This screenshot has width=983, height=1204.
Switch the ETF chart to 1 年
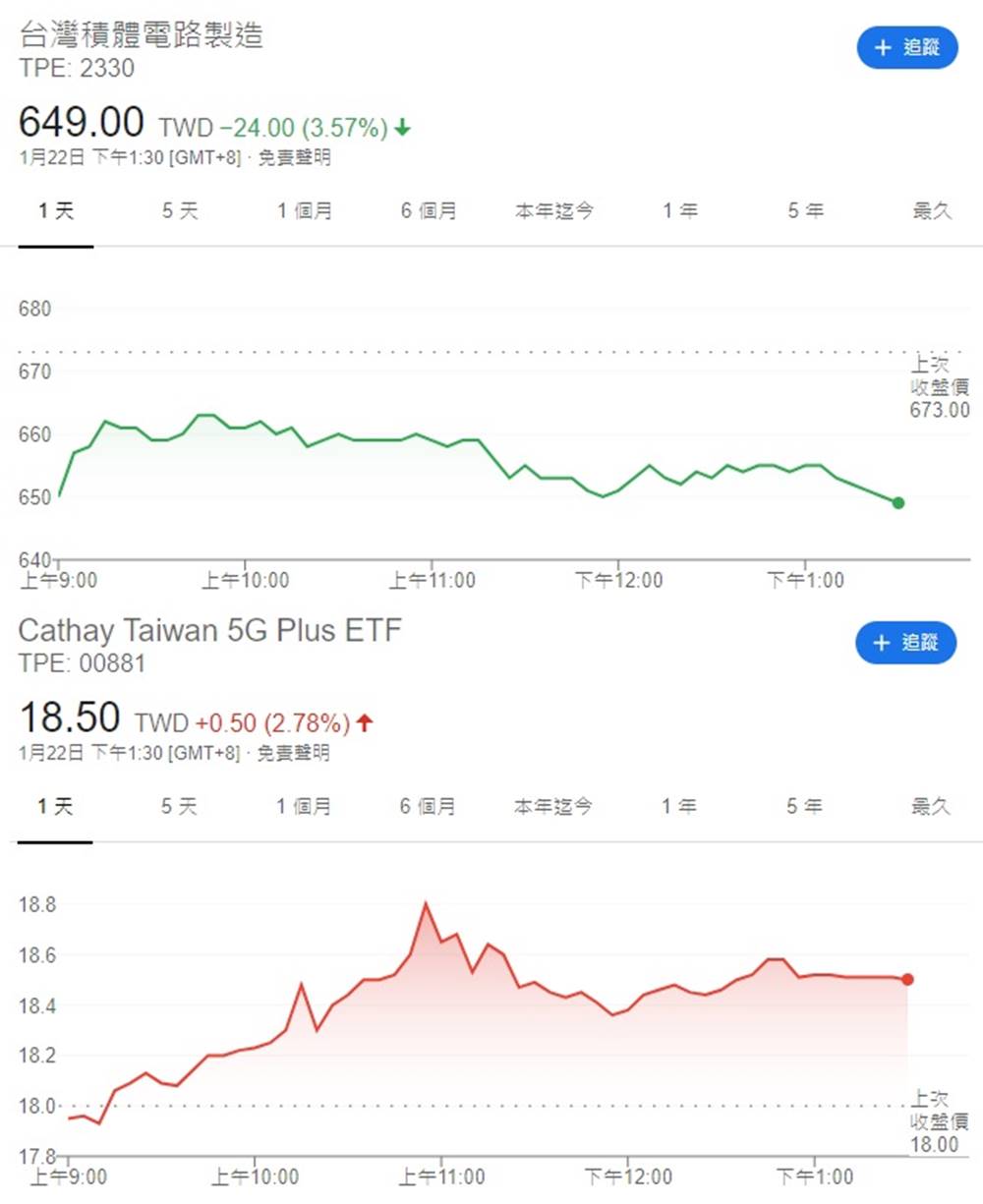[x=679, y=806]
